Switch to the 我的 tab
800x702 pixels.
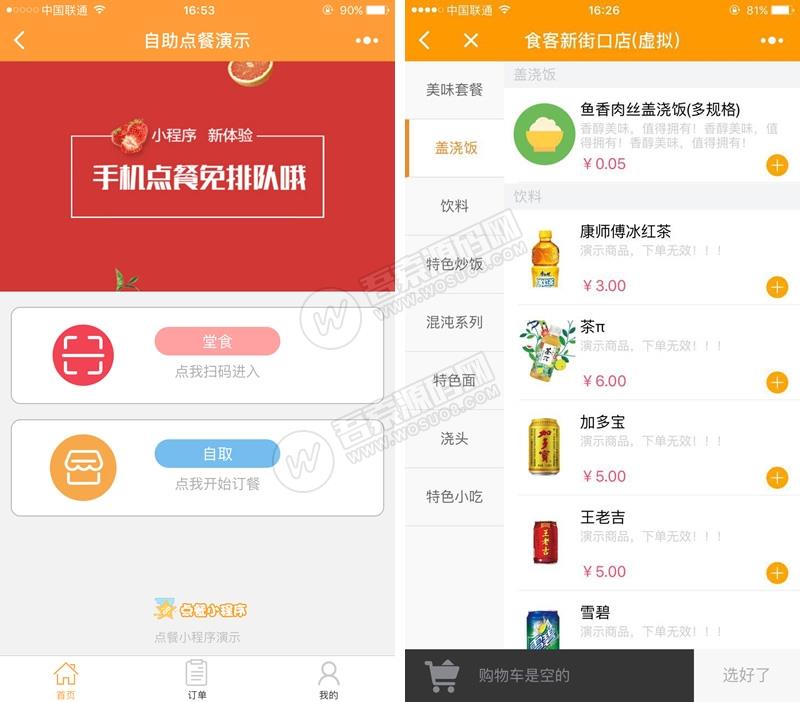coord(328,680)
